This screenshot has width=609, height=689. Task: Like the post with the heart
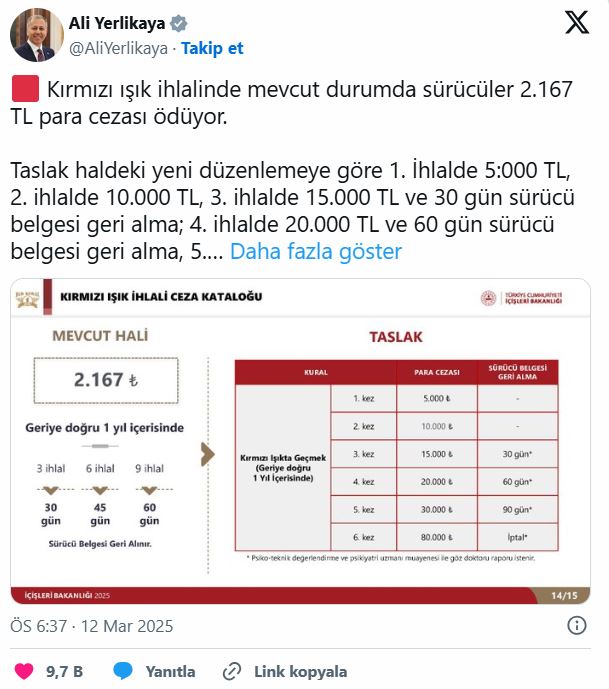pyautogui.click(x=24, y=671)
